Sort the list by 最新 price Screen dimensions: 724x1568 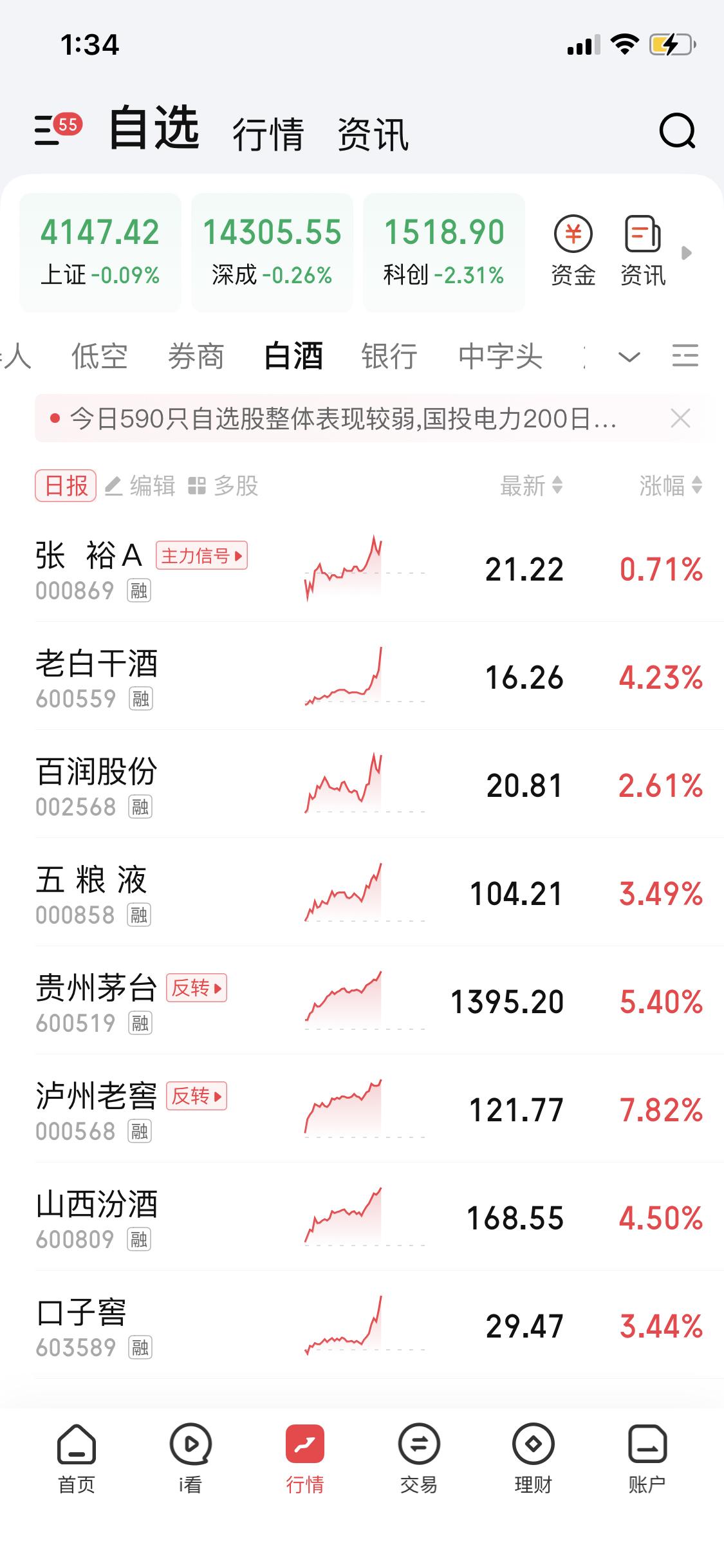(532, 485)
